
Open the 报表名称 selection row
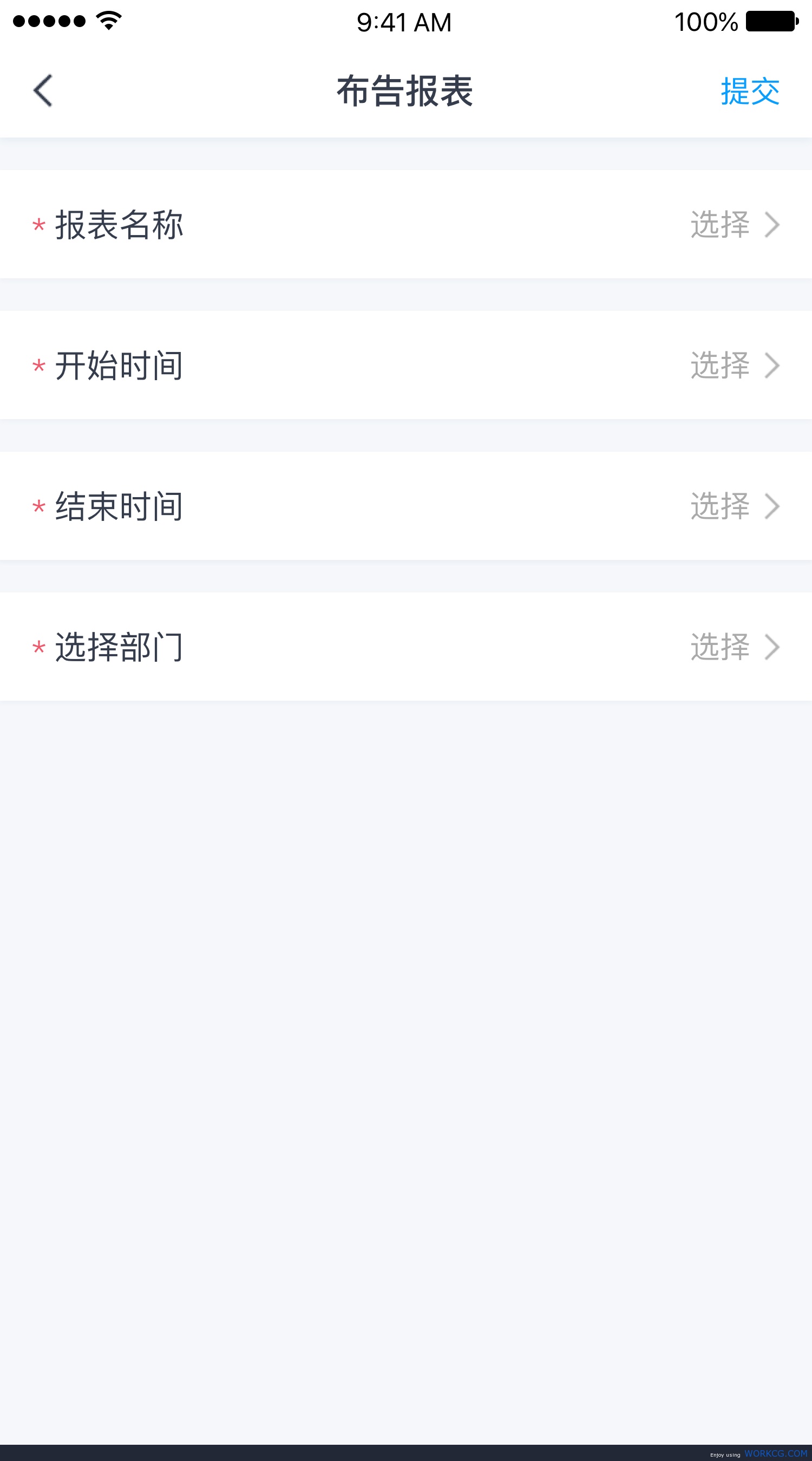(x=406, y=224)
